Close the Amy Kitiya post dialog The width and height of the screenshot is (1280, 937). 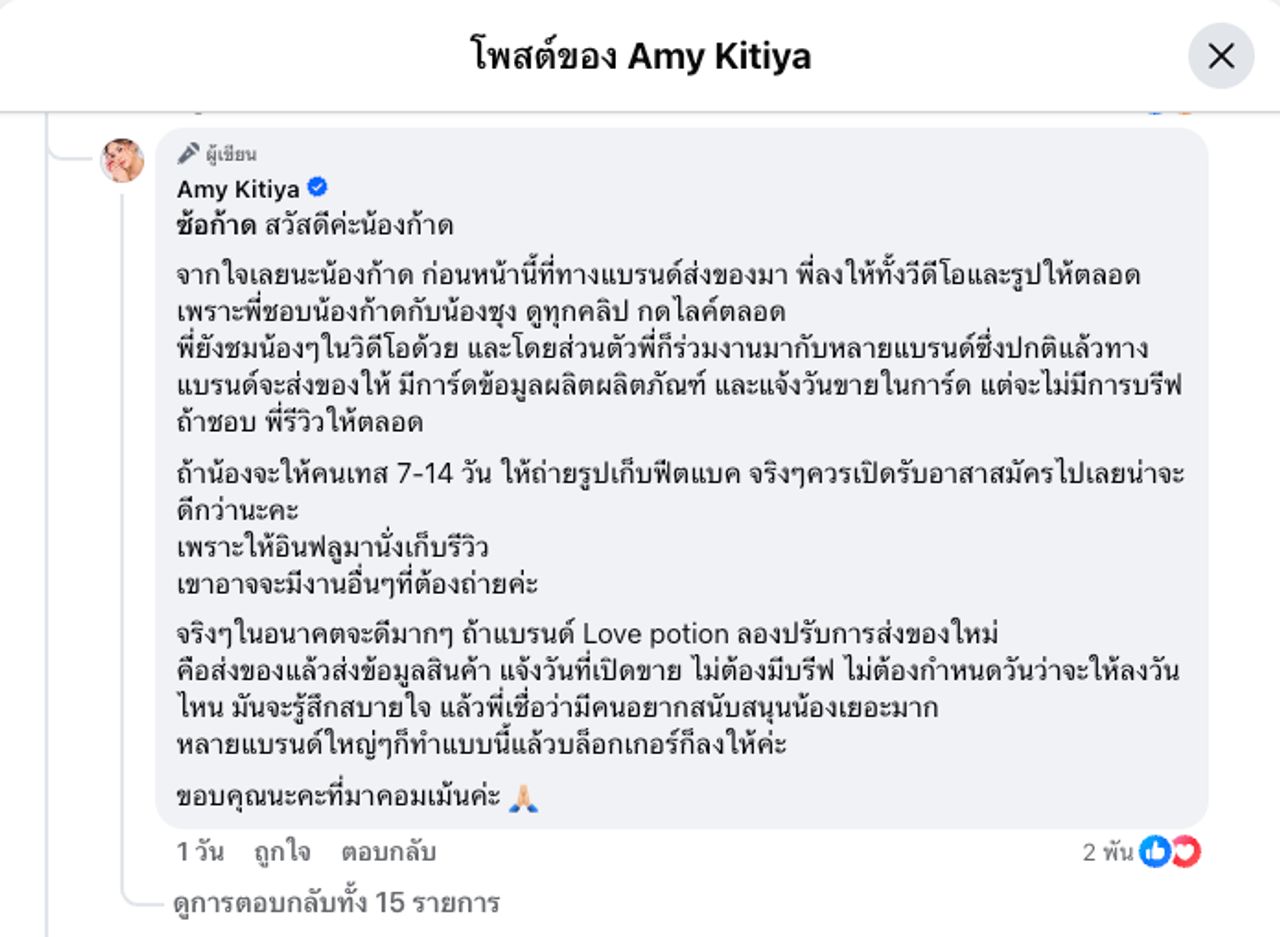(x=1221, y=56)
